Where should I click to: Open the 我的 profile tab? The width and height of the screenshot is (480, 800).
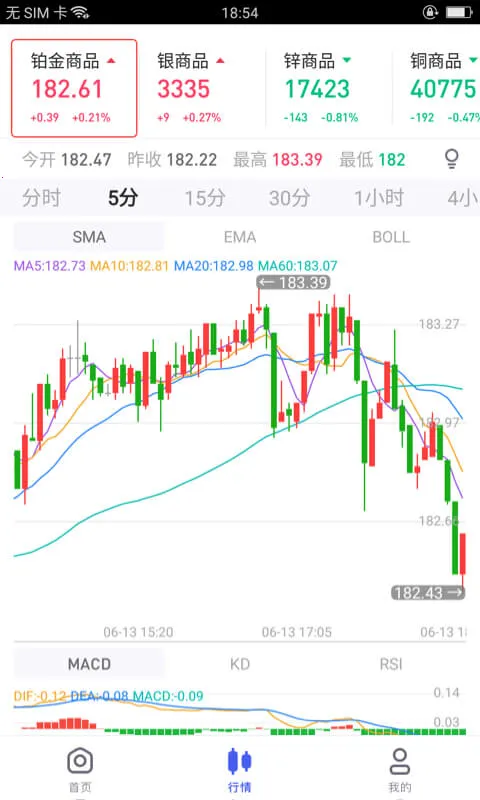[x=399, y=770]
